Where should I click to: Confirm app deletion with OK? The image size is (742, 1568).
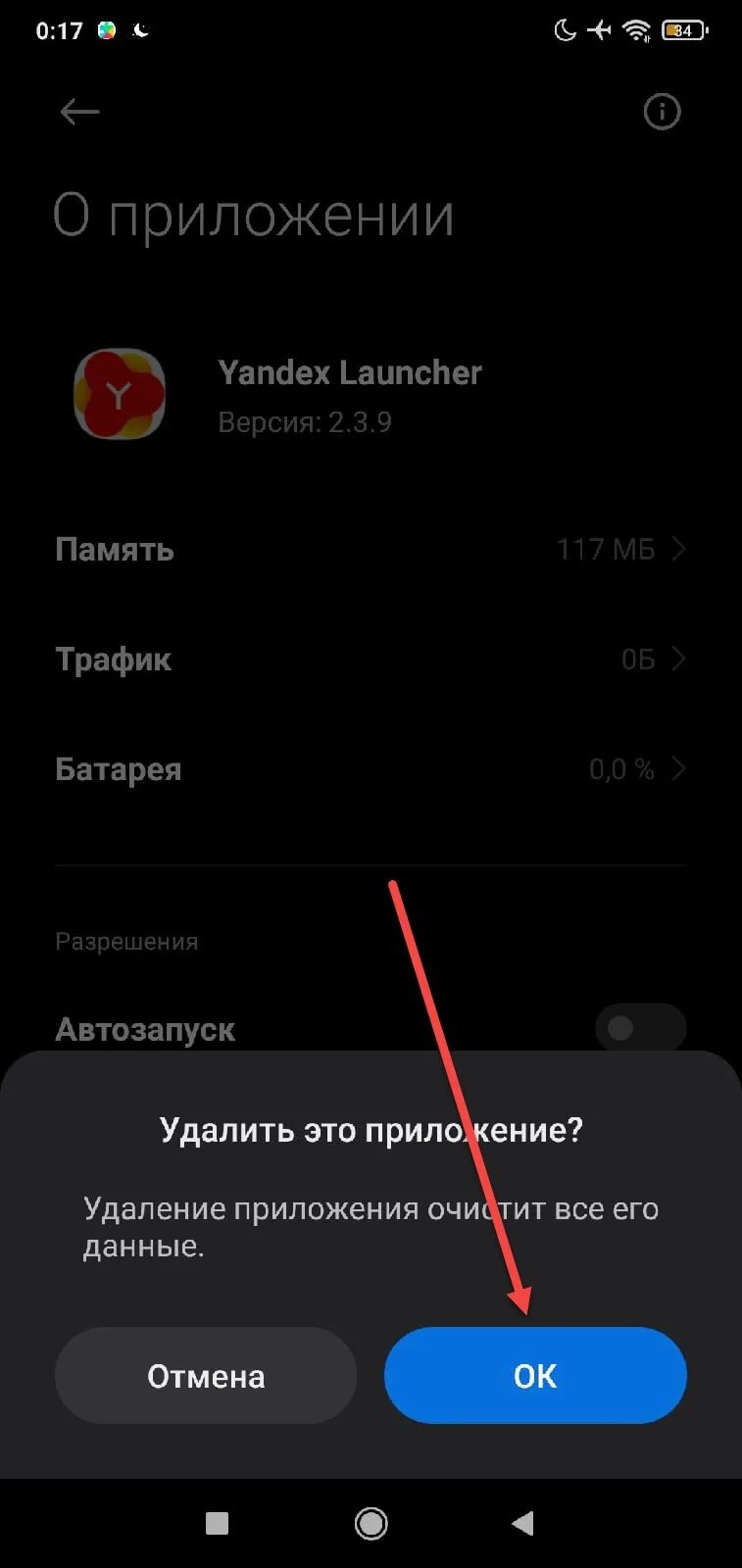535,1375
